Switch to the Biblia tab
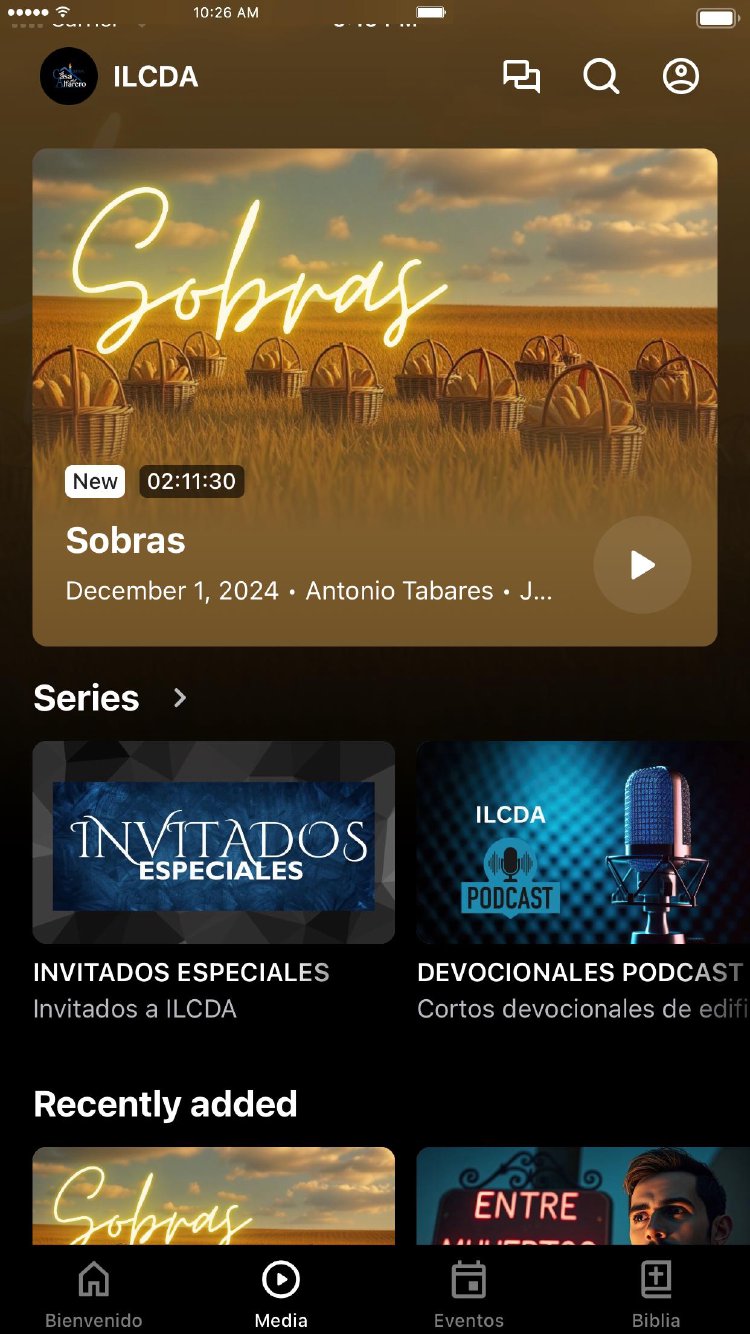Screen dimensions: 750x1334 tap(656, 1294)
